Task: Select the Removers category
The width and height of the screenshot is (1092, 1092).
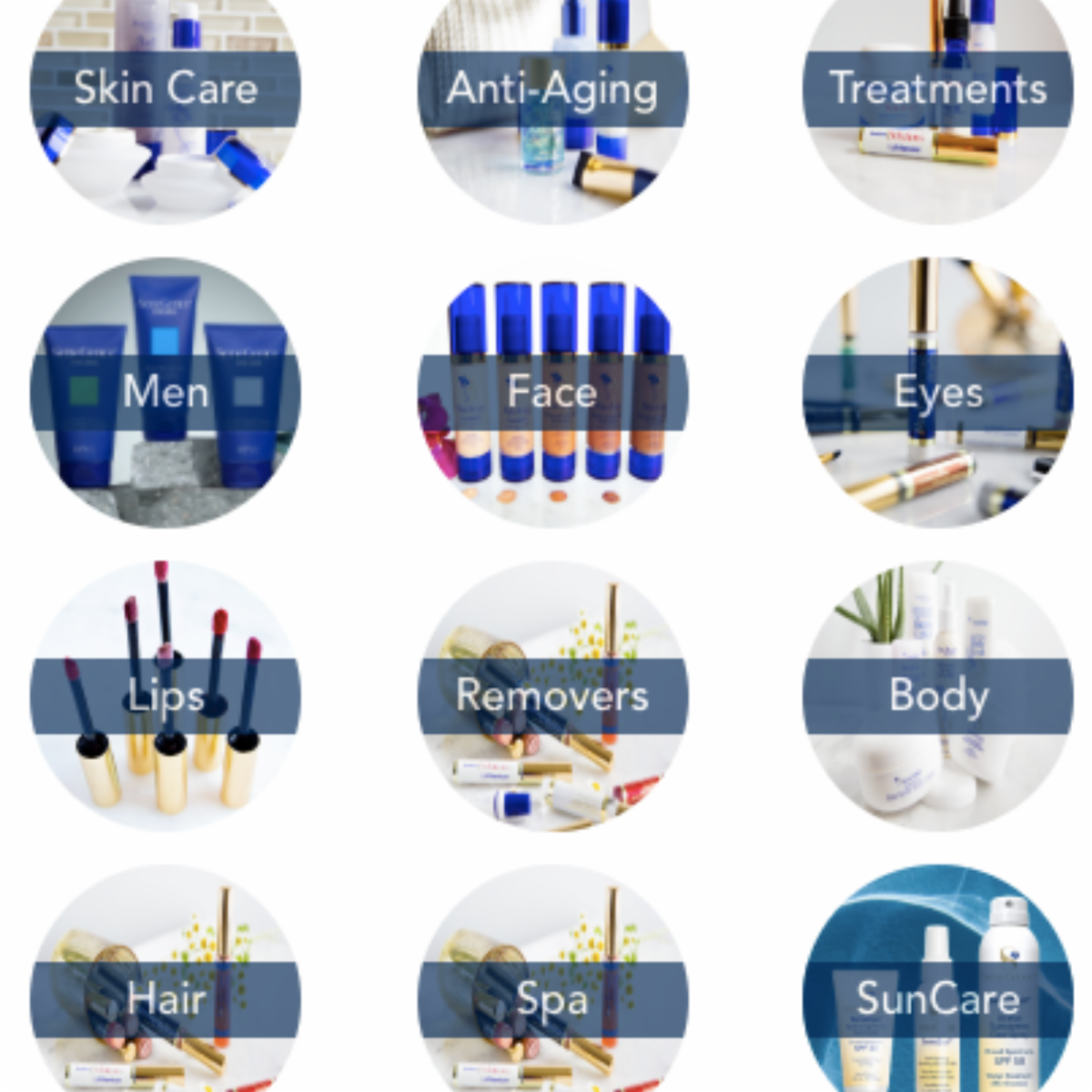Action: point(552,696)
